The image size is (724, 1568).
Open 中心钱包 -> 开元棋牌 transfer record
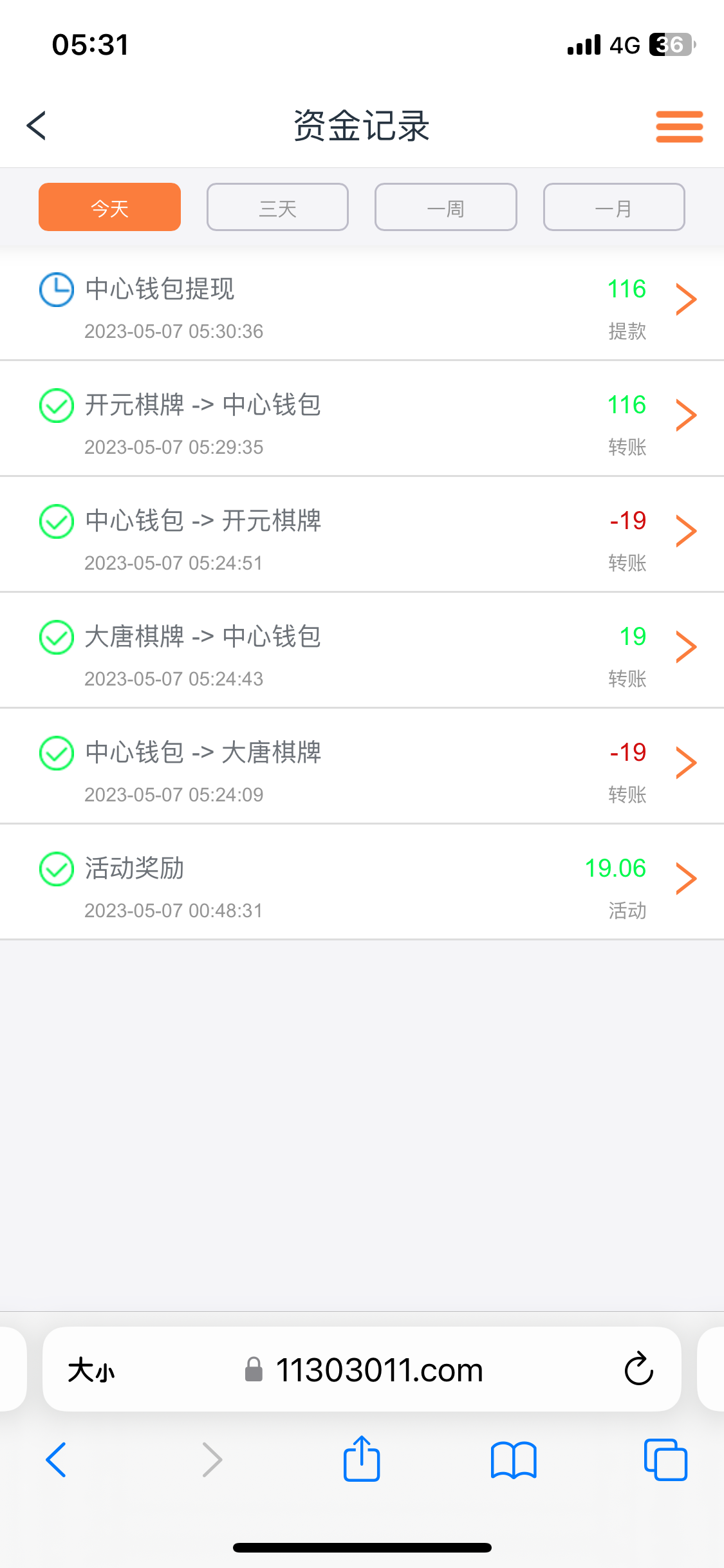362,535
